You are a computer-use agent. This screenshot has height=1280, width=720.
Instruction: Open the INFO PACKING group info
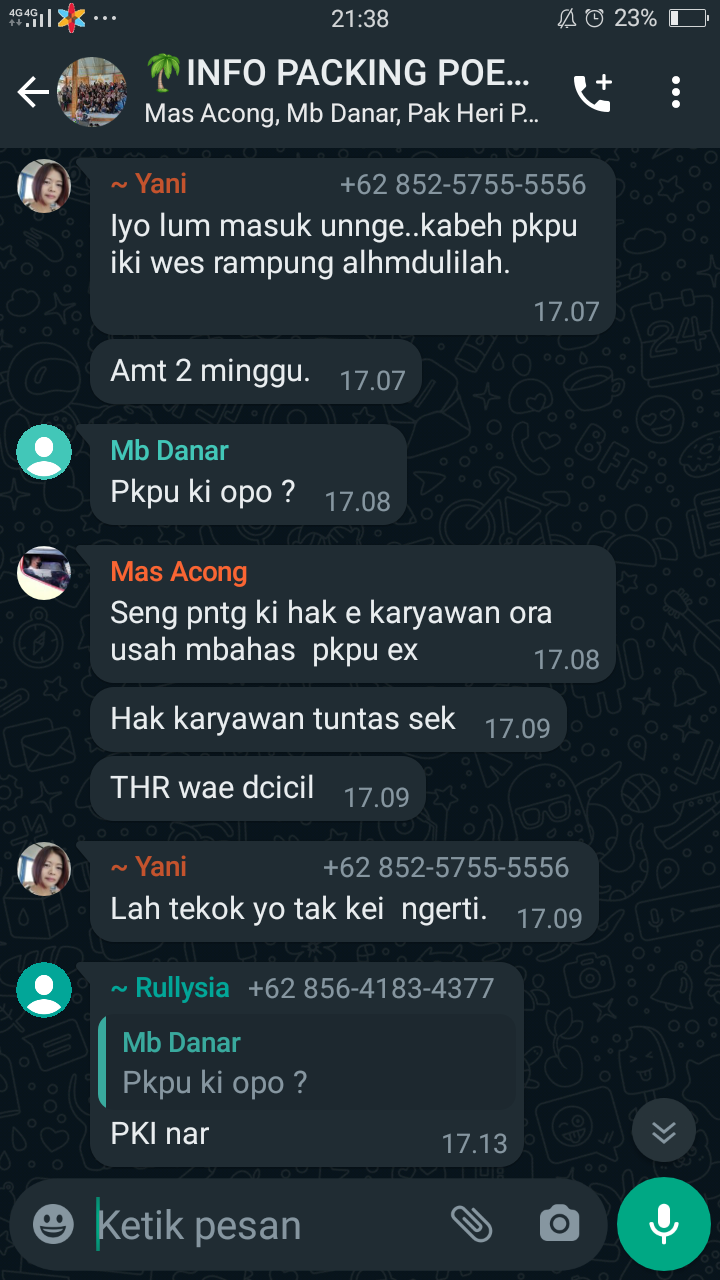pos(341,92)
